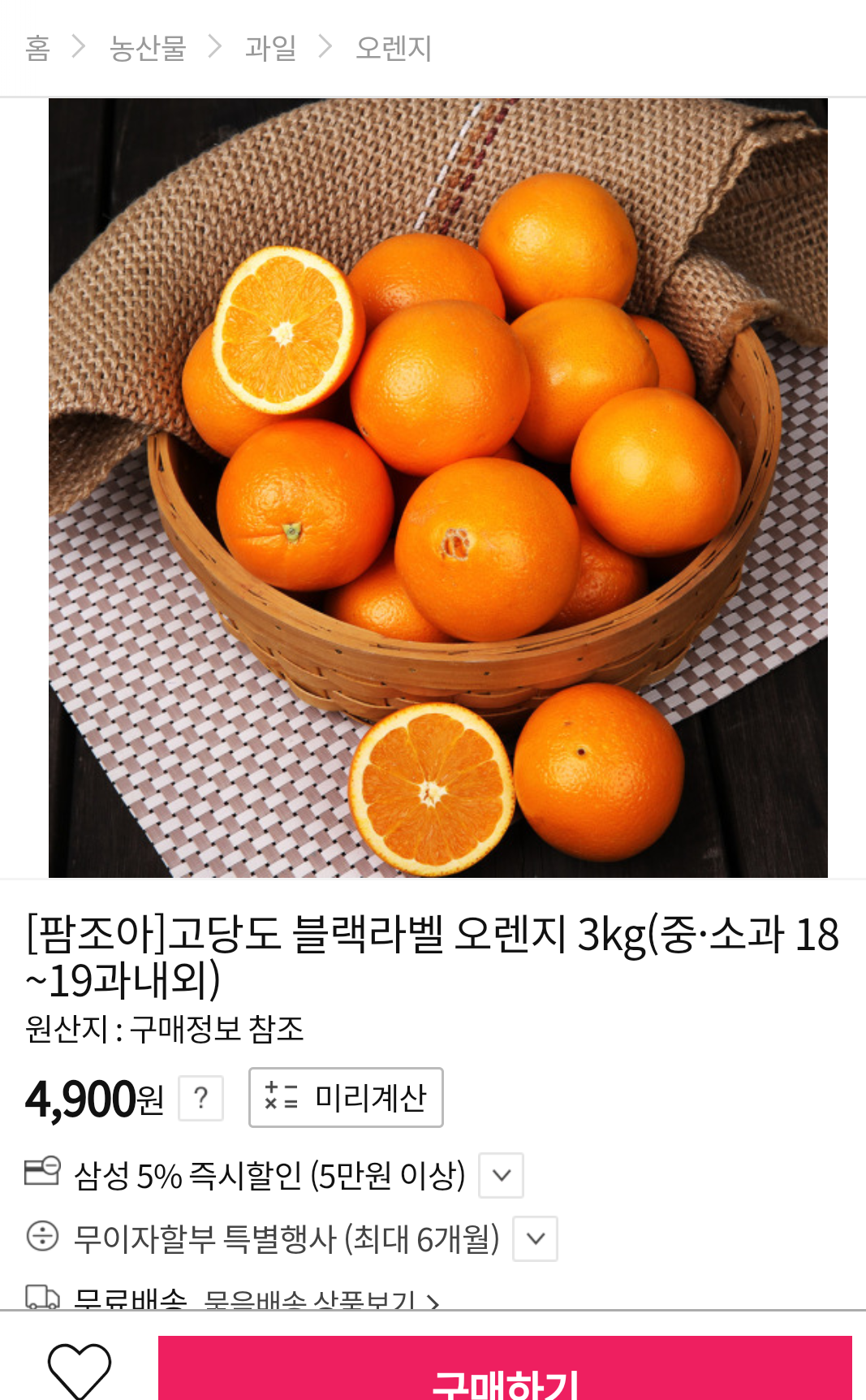This screenshot has width=866, height=1400.
Task: Add product to wishlist with heart
Action: (x=80, y=1369)
